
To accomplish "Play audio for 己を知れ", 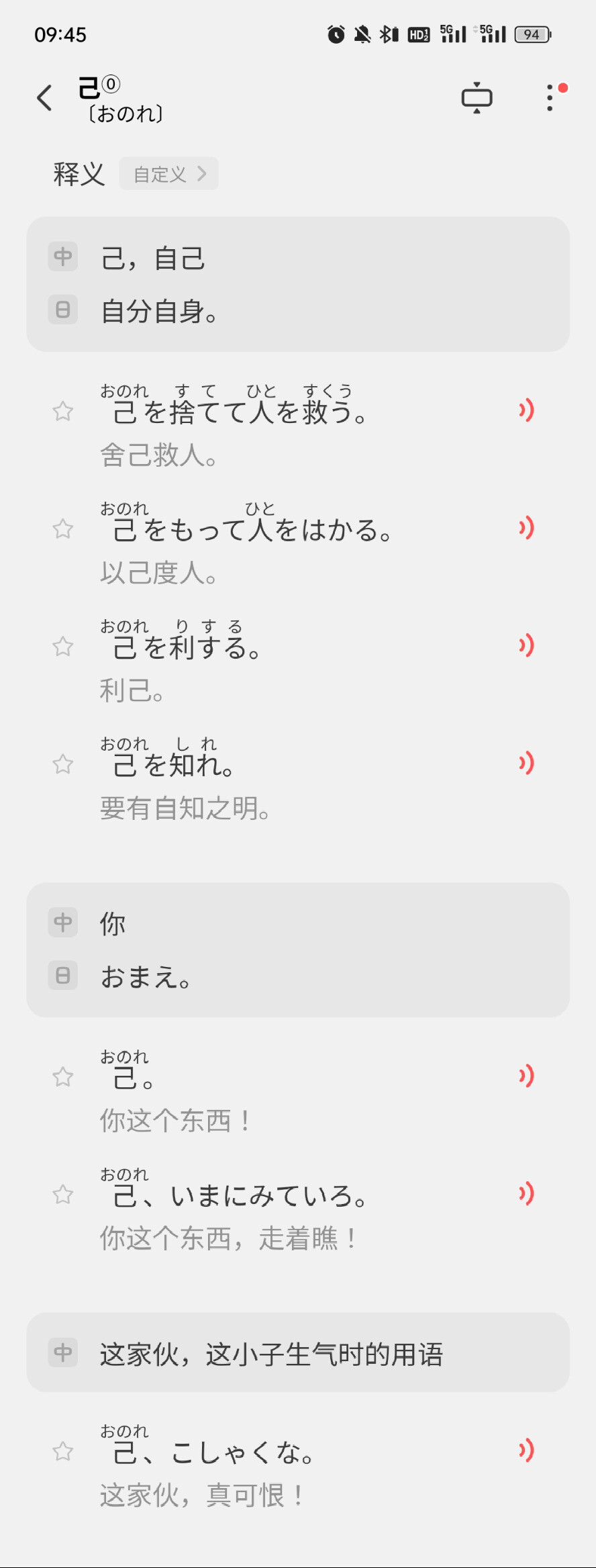I will pos(526,763).
